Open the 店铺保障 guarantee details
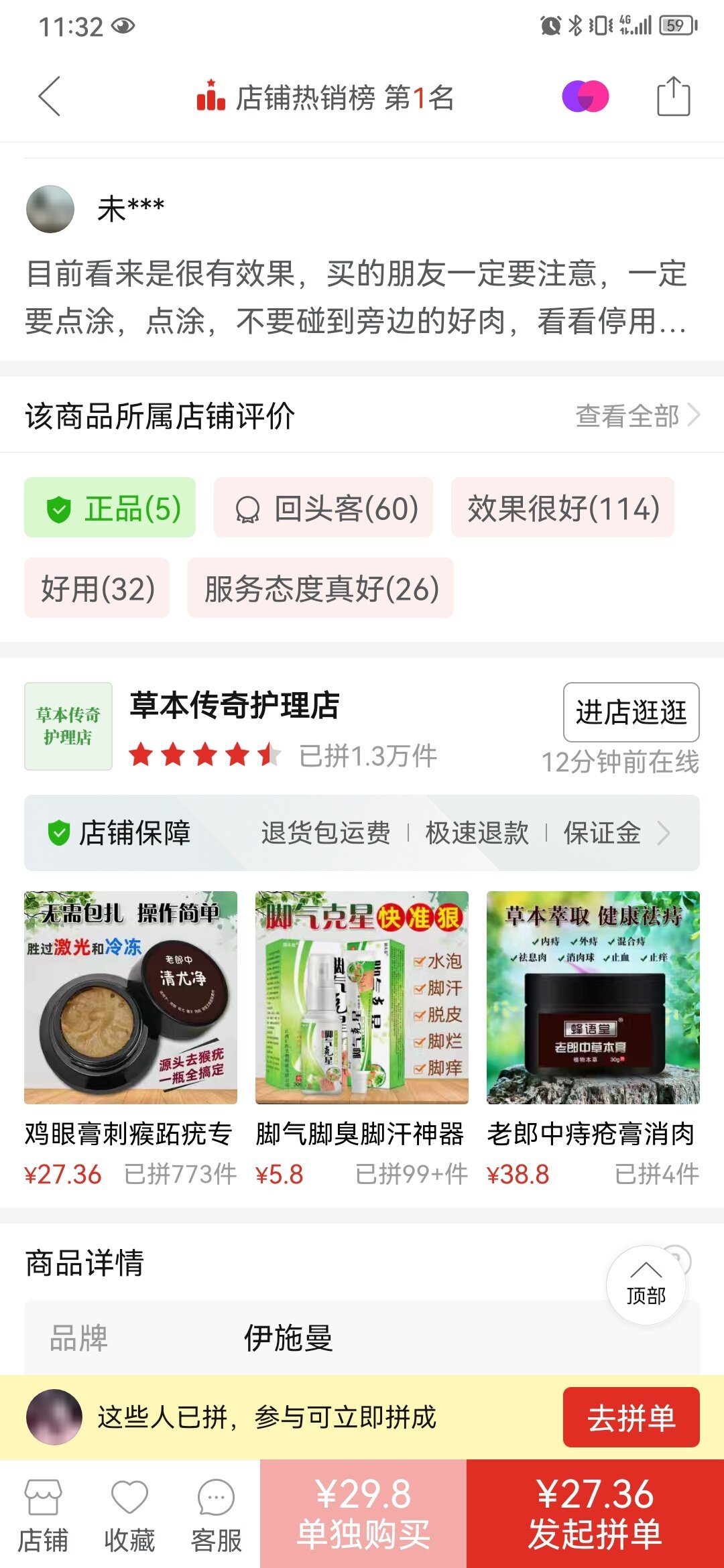The image size is (724, 1568). coord(362,833)
